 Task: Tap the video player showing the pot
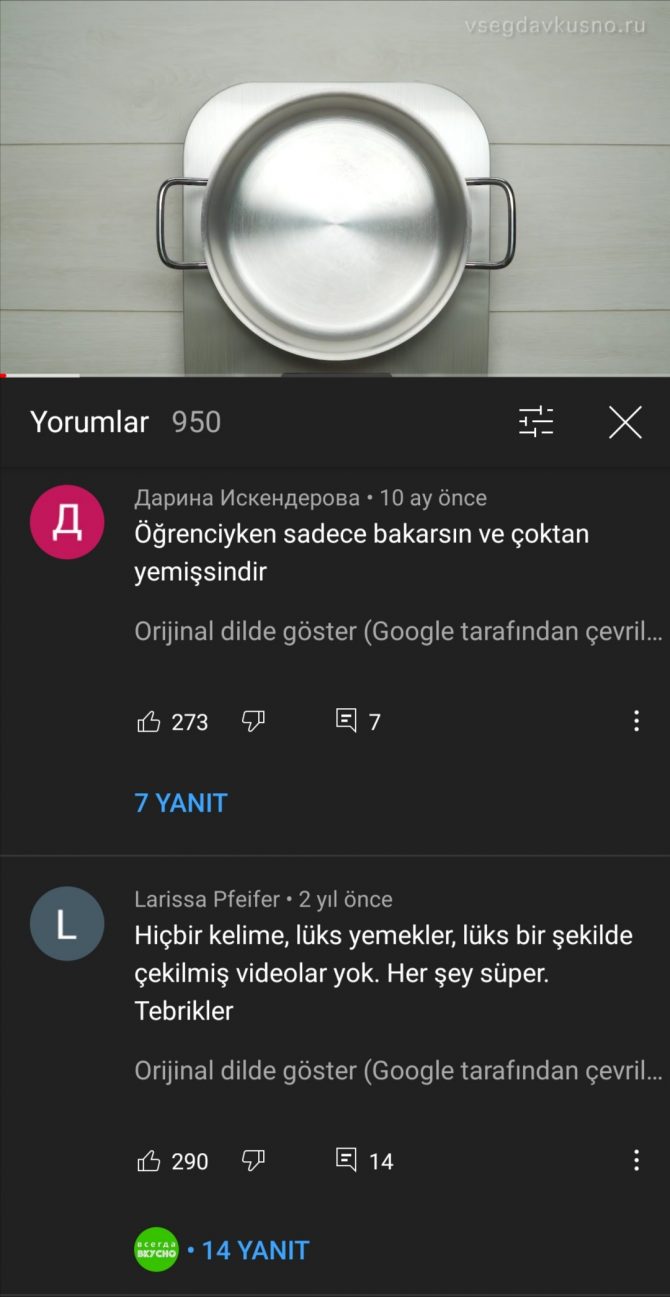[x=335, y=188]
